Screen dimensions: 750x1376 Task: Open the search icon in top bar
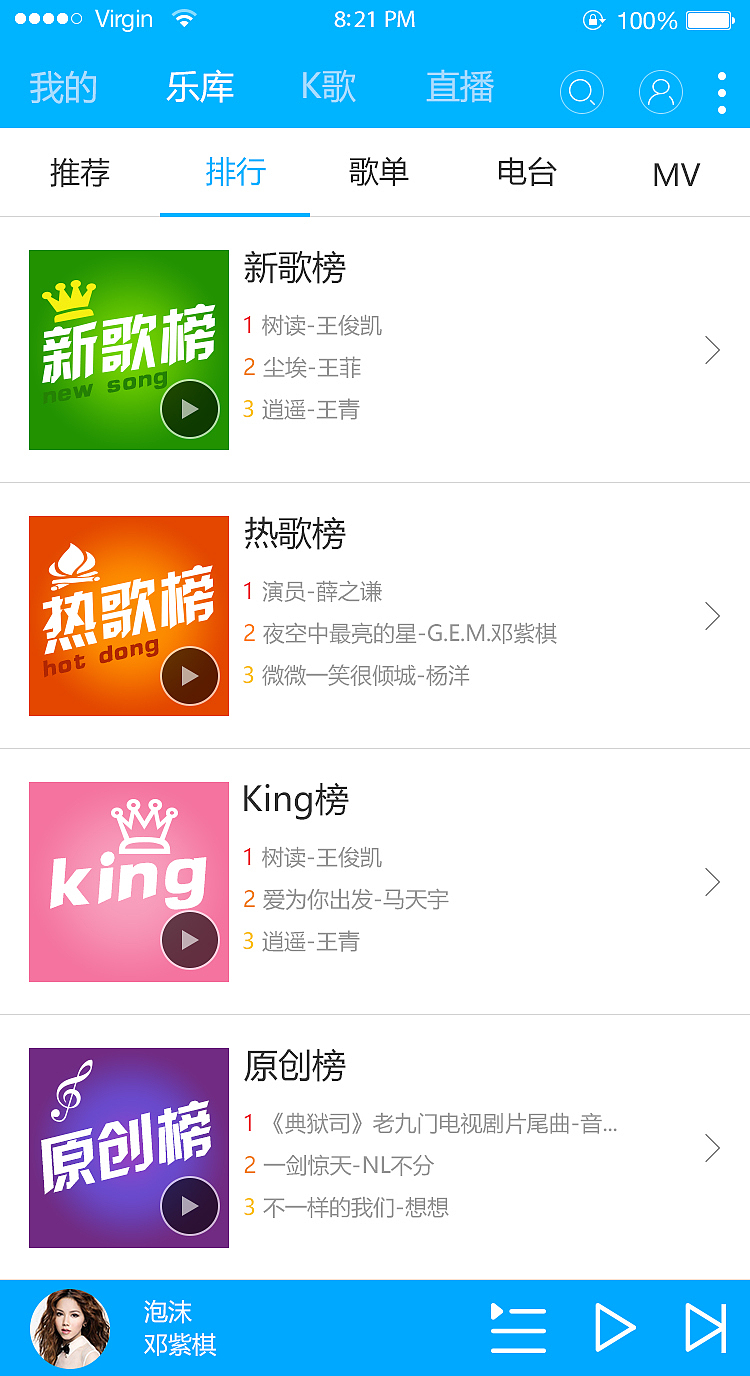coord(582,91)
